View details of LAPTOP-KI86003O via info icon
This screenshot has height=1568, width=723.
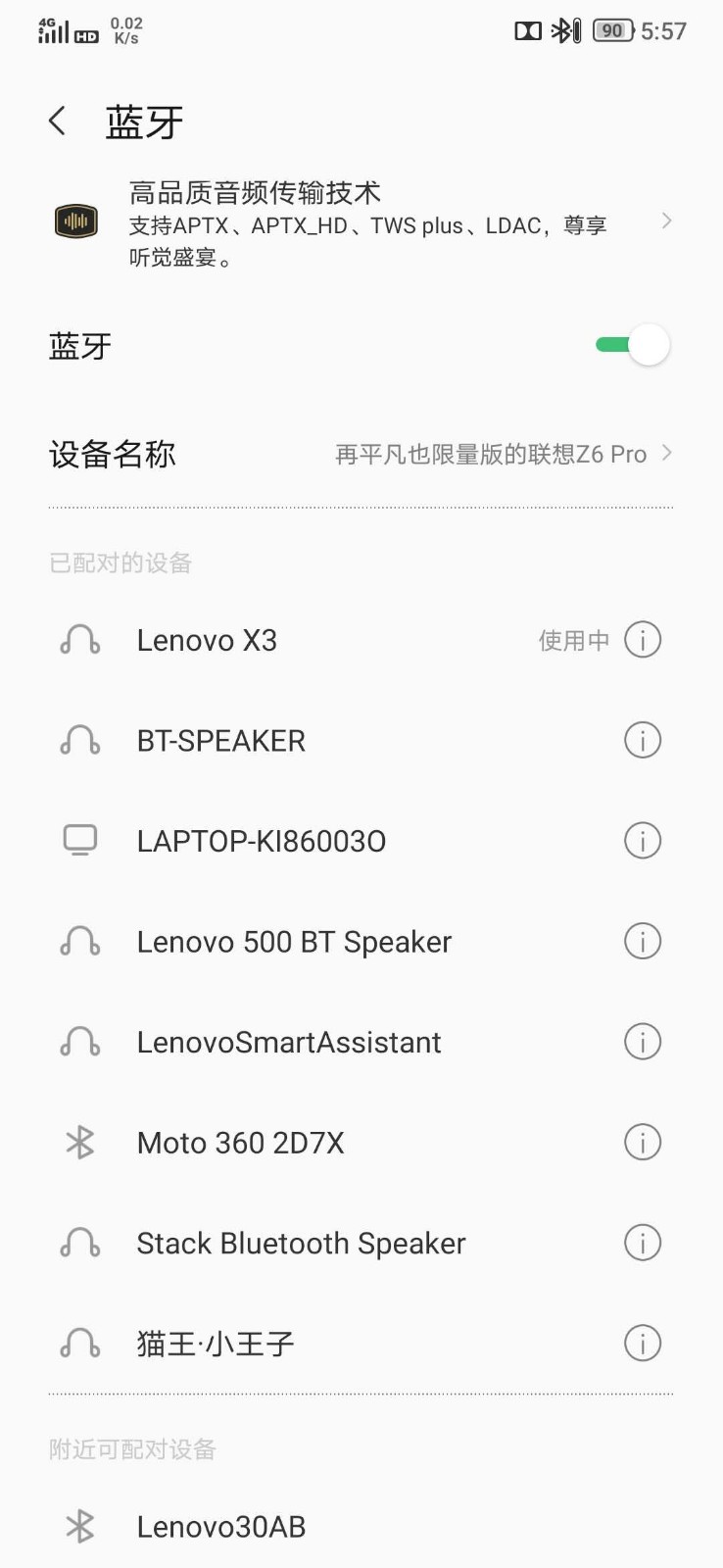643,841
